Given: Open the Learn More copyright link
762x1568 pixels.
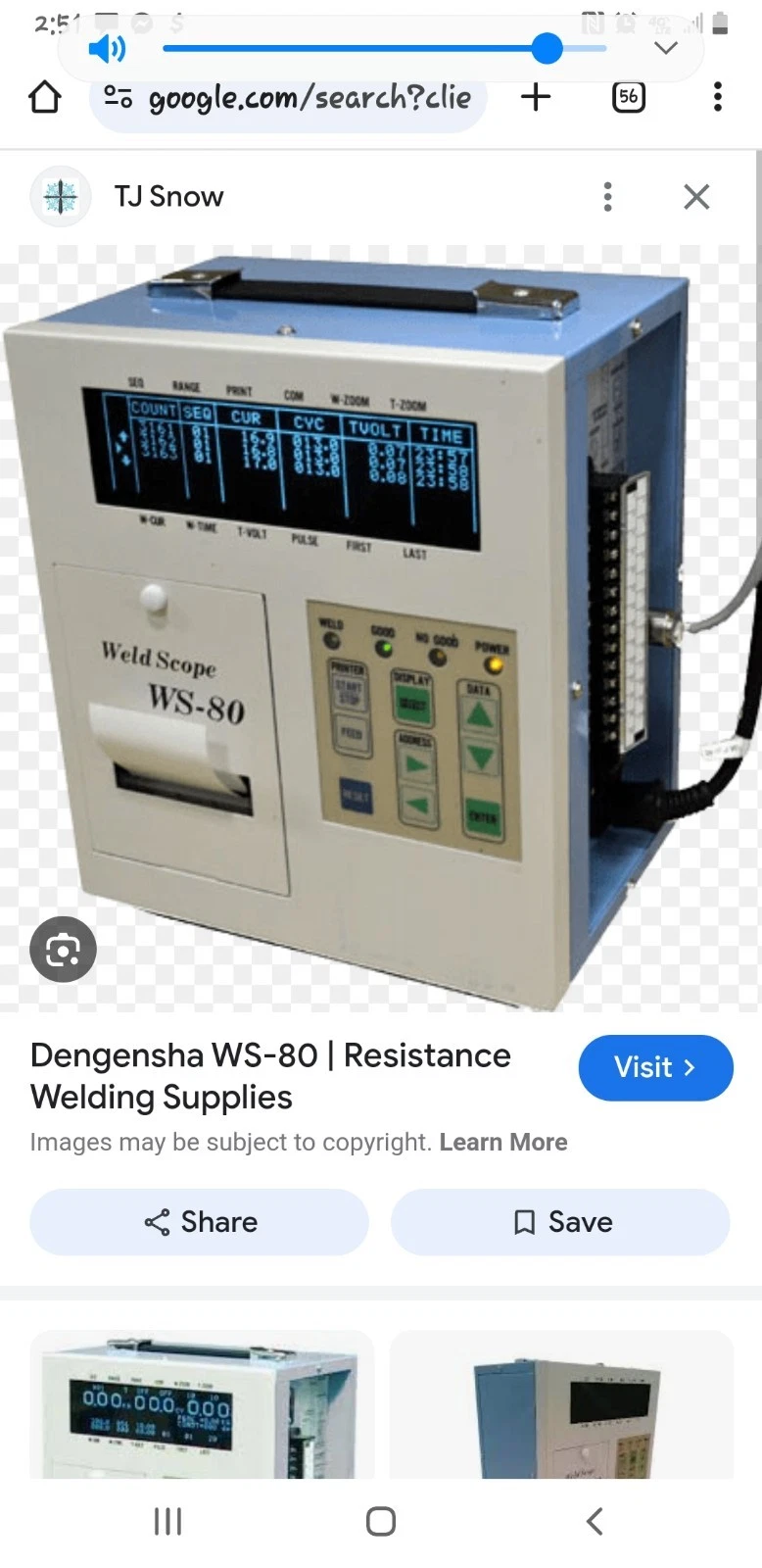Looking at the screenshot, I should 502,1142.
